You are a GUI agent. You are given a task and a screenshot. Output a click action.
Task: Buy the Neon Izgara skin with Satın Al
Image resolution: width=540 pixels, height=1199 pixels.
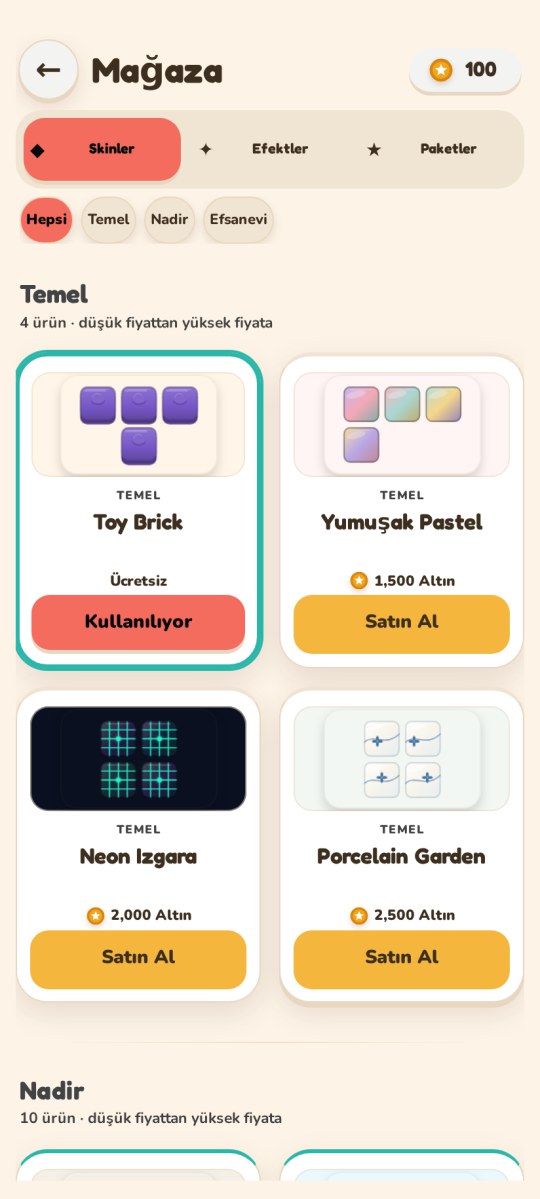pos(138,959)
